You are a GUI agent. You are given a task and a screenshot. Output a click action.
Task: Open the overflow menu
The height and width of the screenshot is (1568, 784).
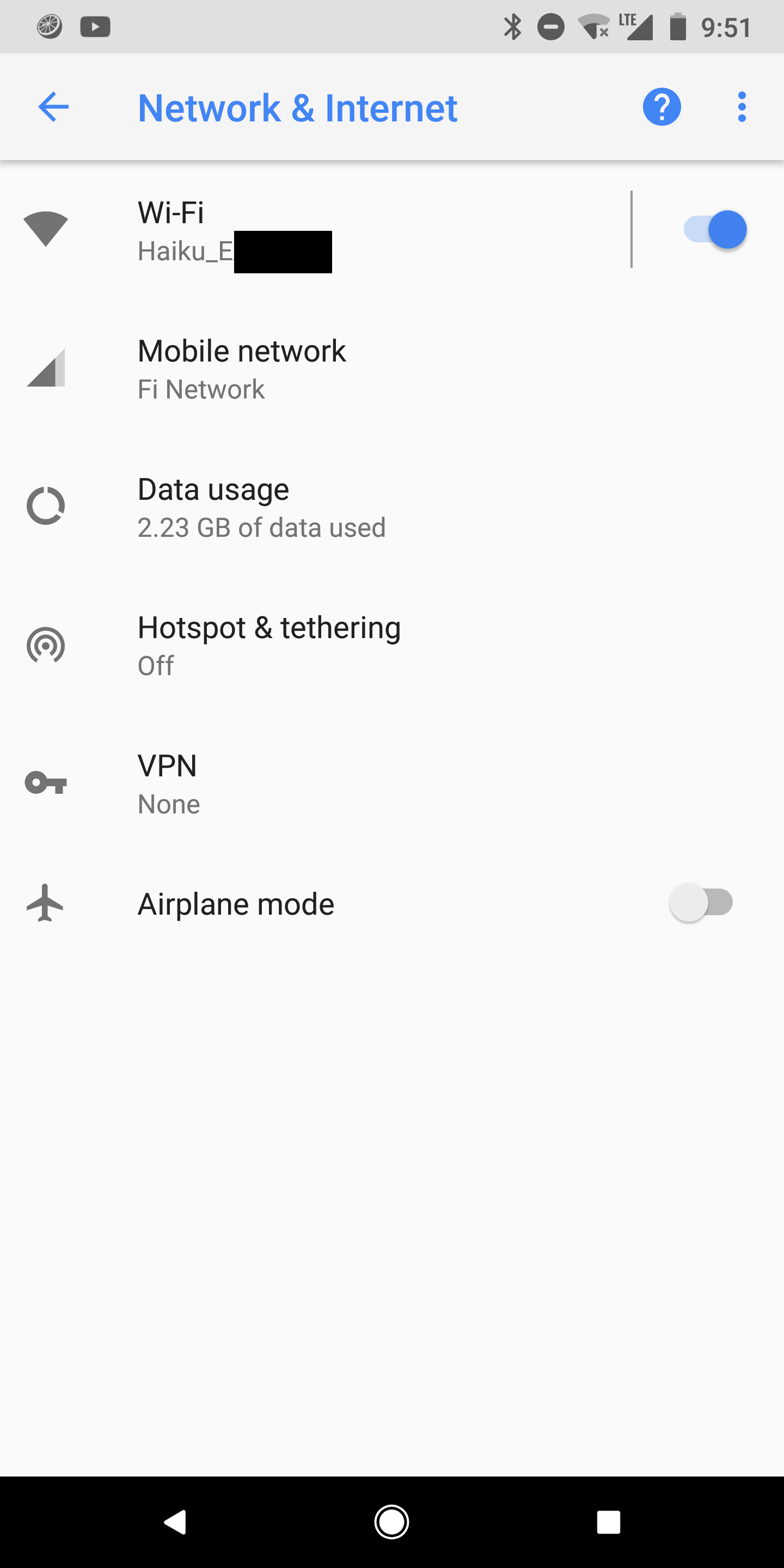742,107
